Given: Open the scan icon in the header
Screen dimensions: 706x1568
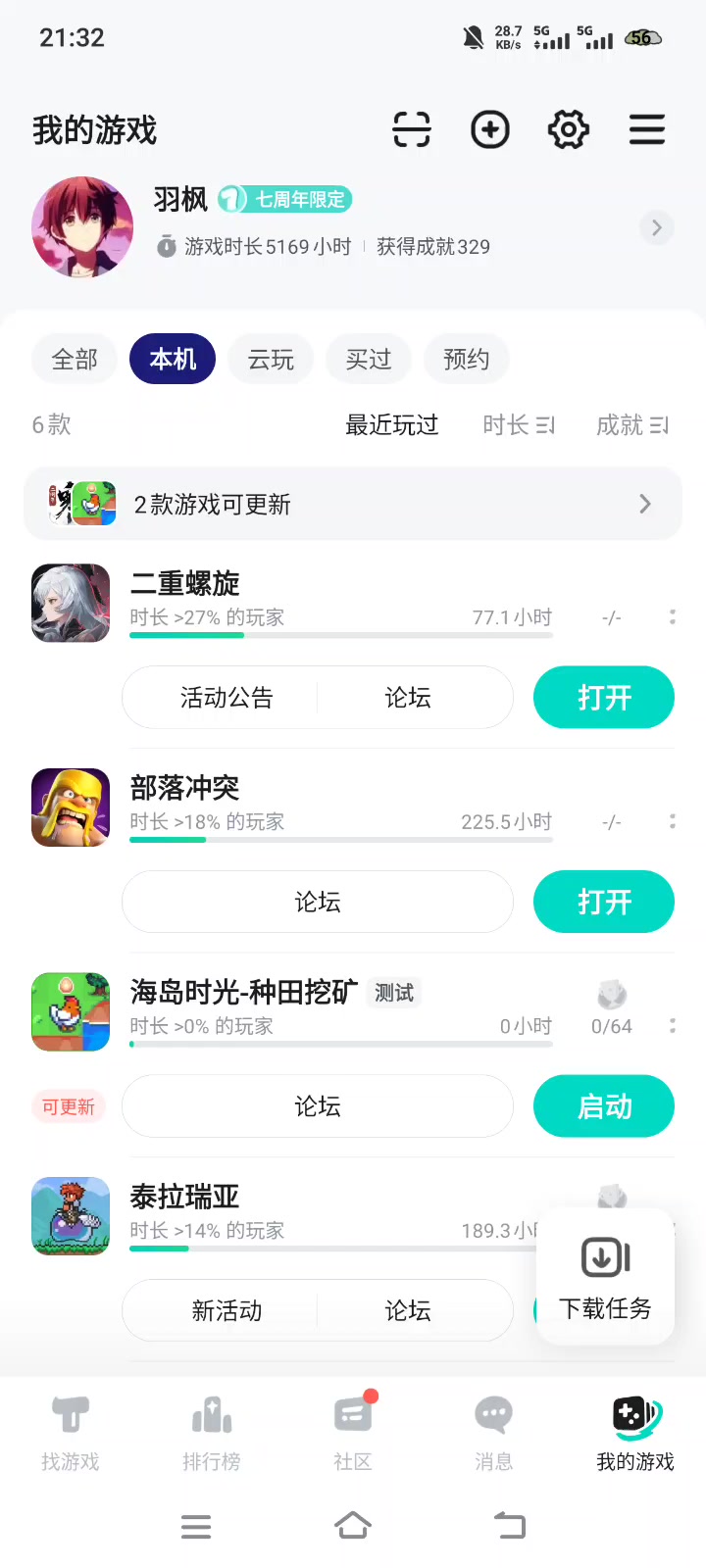Looking at the screenshot, I should click(412, 129).
